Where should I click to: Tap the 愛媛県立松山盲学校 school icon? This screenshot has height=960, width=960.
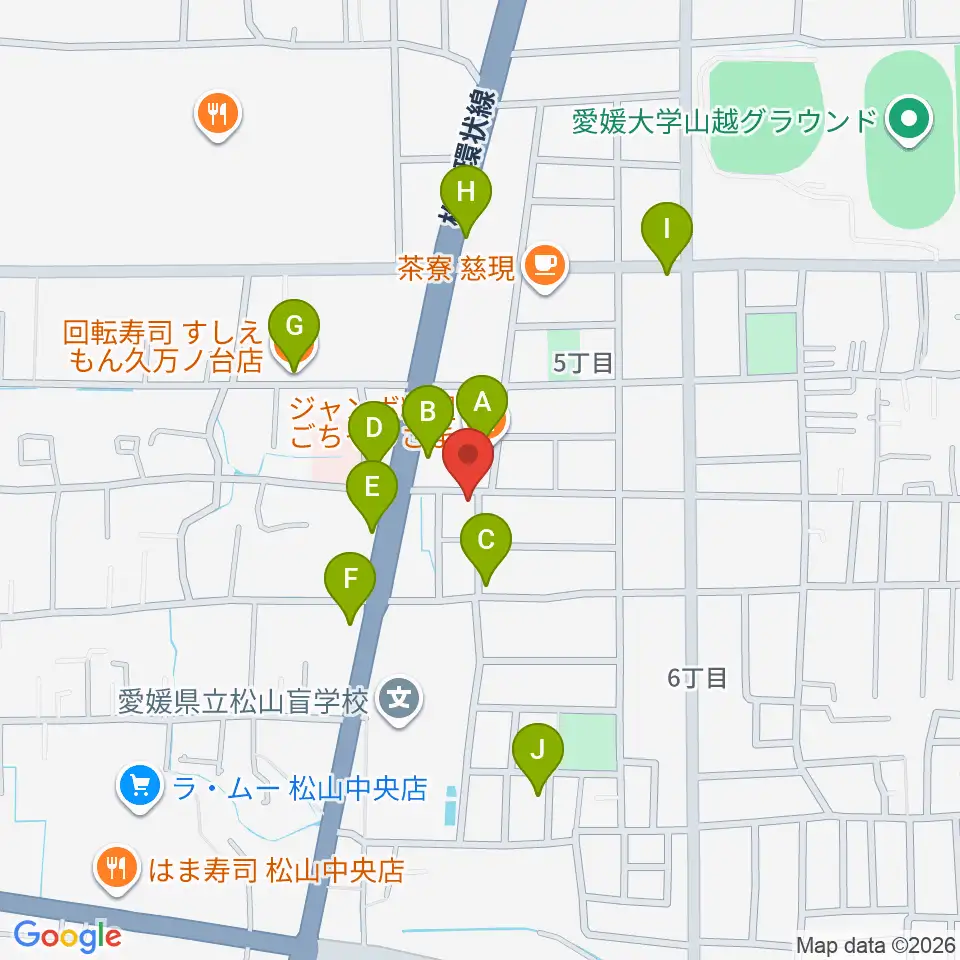[399, 700]
